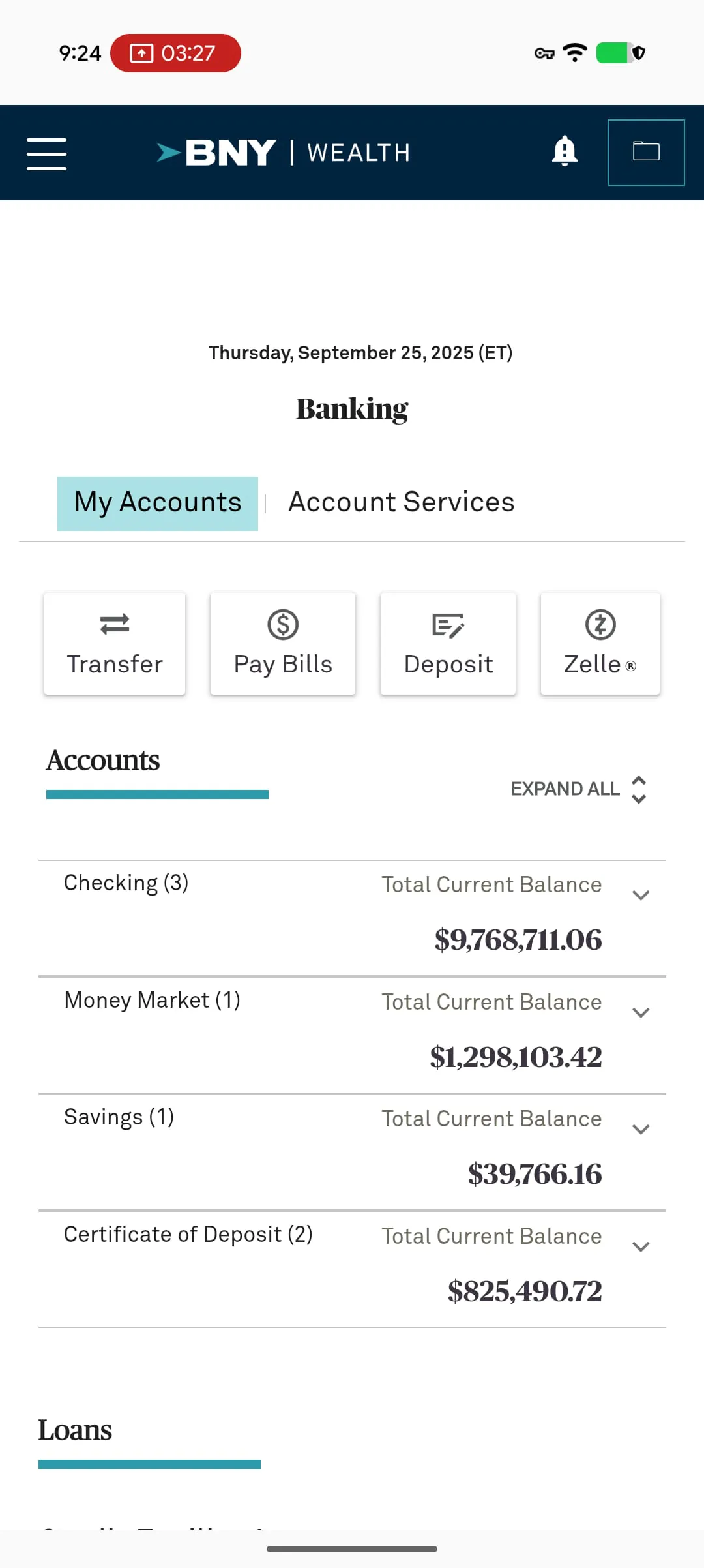Open the documents folder icon

[x=646, y=152]
